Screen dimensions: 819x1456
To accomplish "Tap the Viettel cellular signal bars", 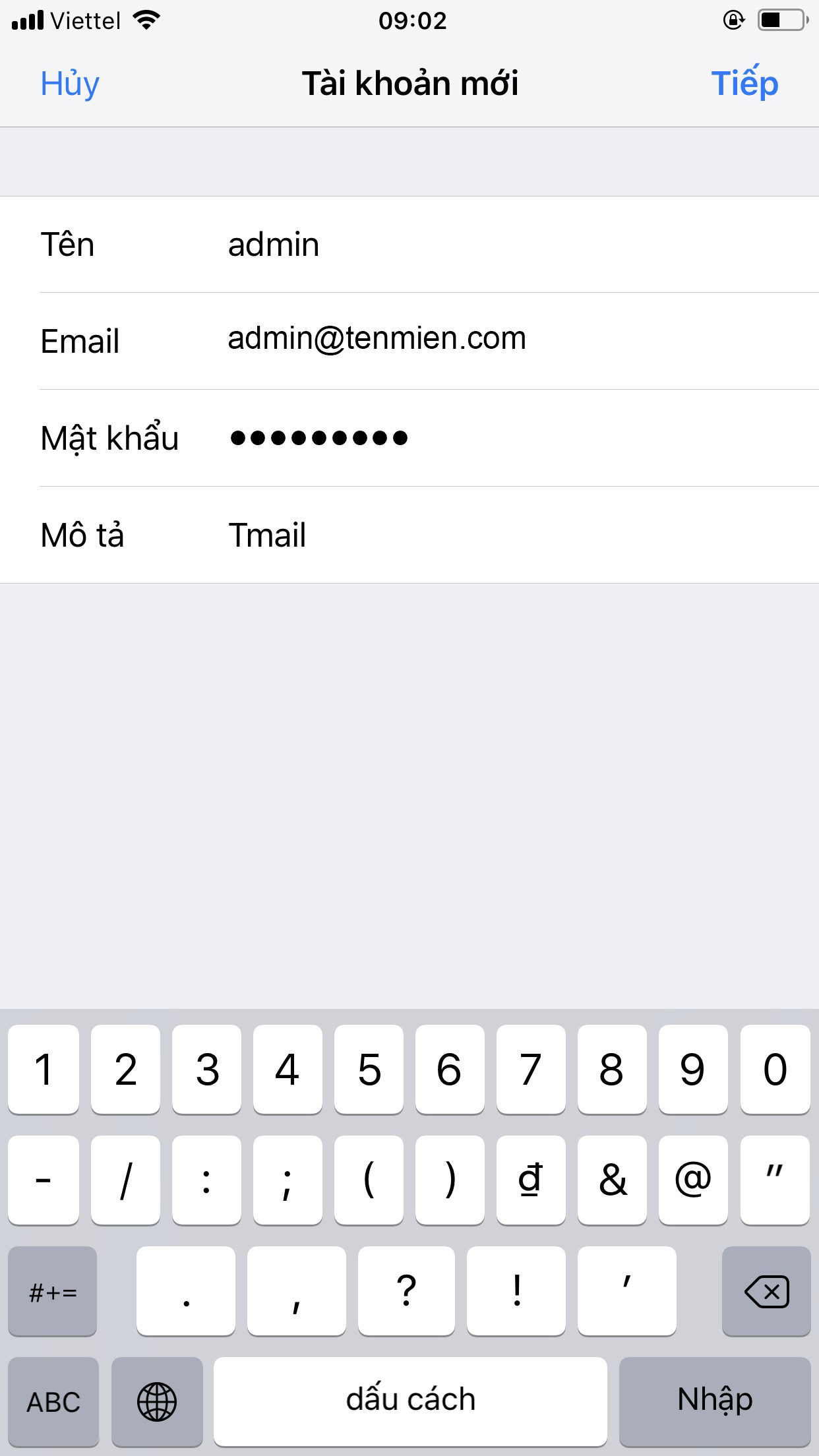I will click(27, 20).
